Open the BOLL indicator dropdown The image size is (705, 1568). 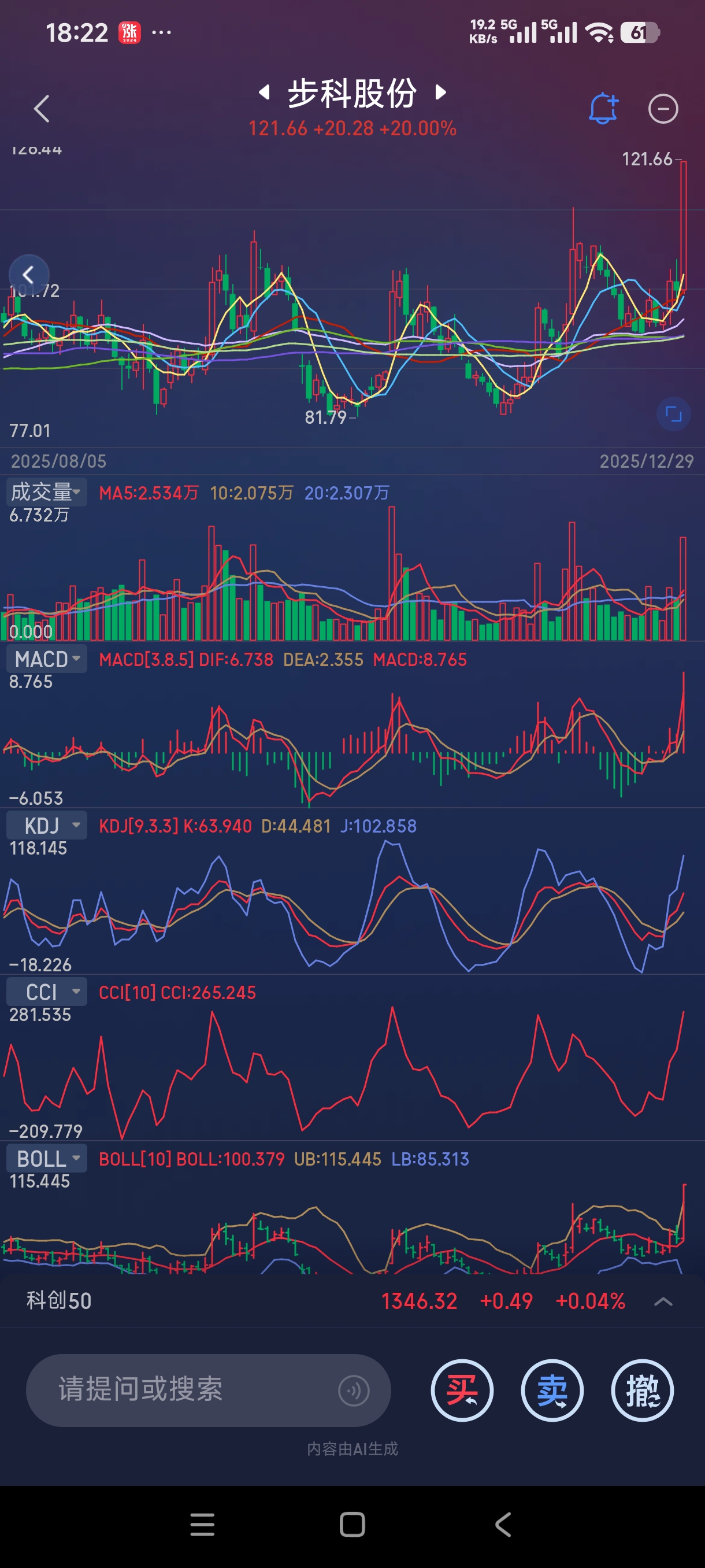pyautogui.click(x=47, y=1158)
